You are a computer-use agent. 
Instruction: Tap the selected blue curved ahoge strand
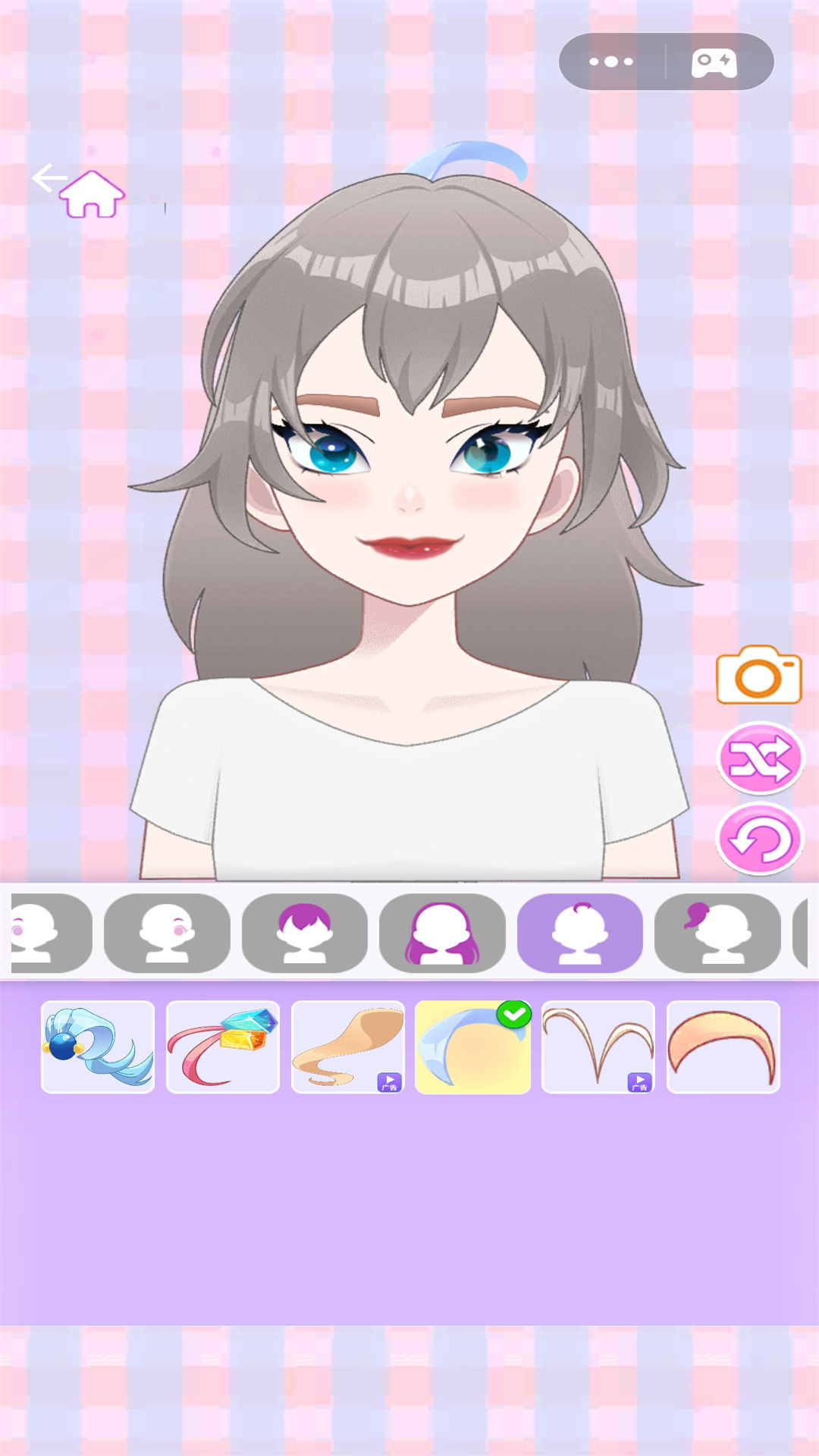click(472, 1047)
